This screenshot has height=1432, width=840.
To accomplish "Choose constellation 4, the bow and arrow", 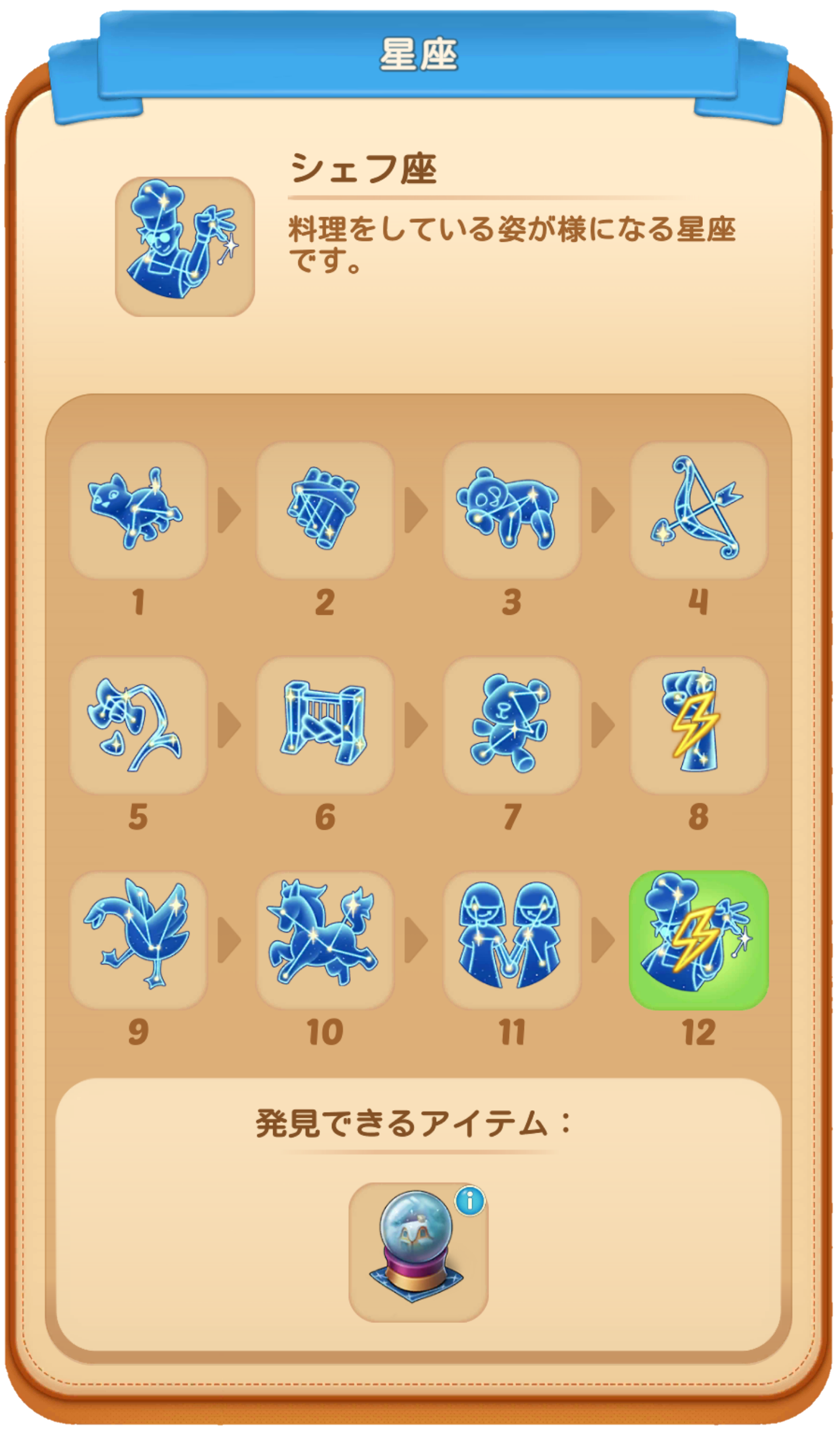I will 699,510.
